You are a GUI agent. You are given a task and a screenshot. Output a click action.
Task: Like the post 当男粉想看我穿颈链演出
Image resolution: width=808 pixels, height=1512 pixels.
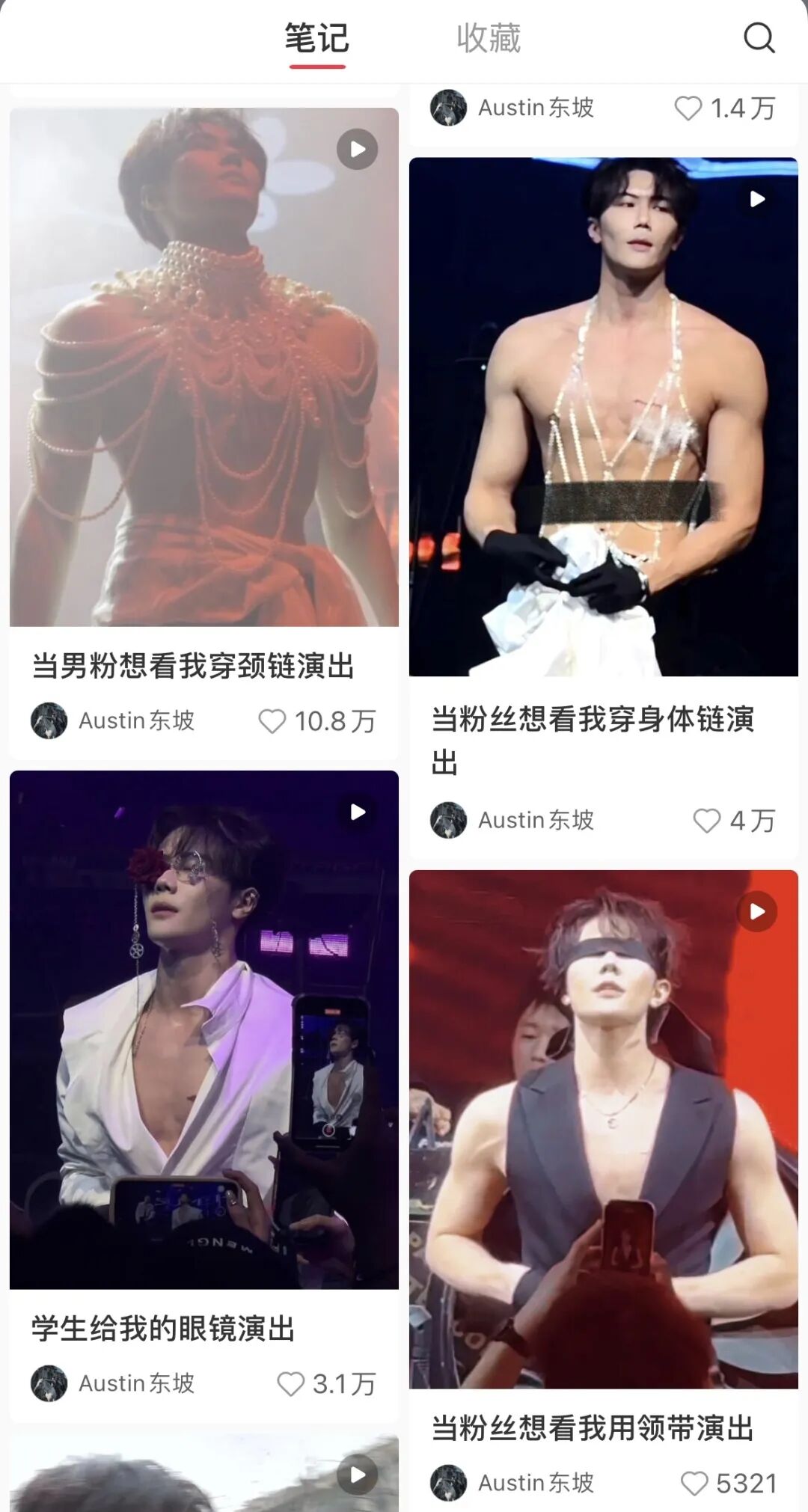272,721
